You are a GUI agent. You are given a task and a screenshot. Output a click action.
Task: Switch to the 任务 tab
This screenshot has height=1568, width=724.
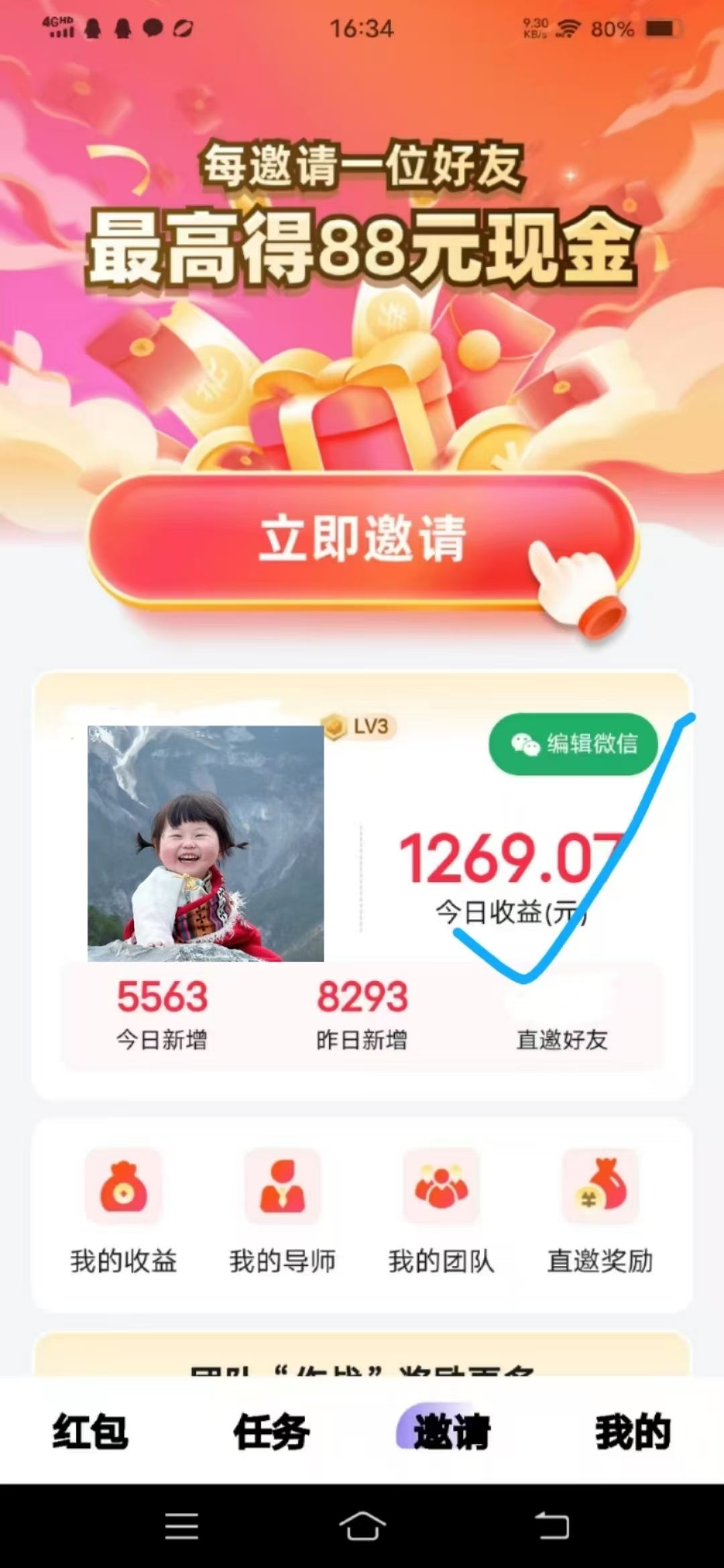[271, 1431]
